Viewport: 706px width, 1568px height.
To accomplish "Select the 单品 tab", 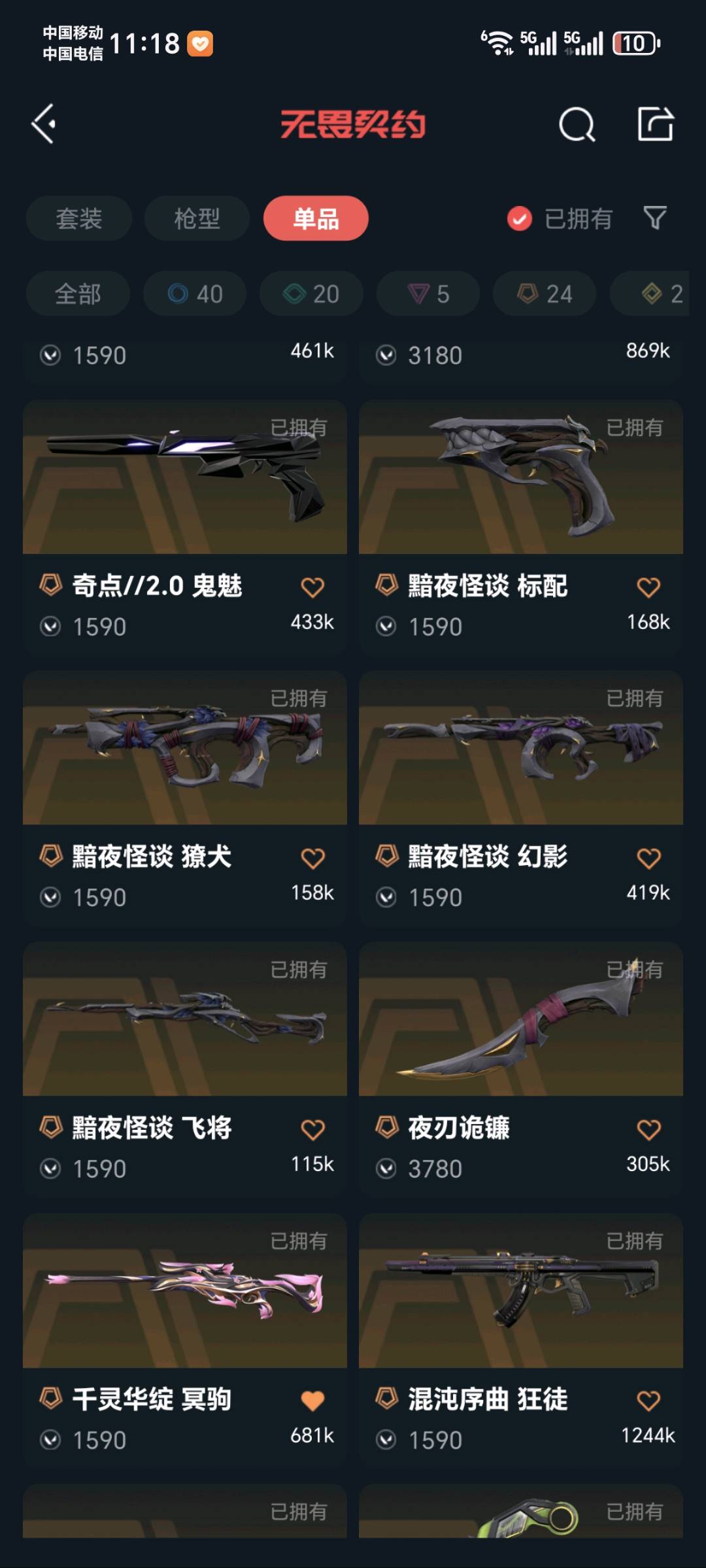I will pyautogui.click(x=316, y=218).
